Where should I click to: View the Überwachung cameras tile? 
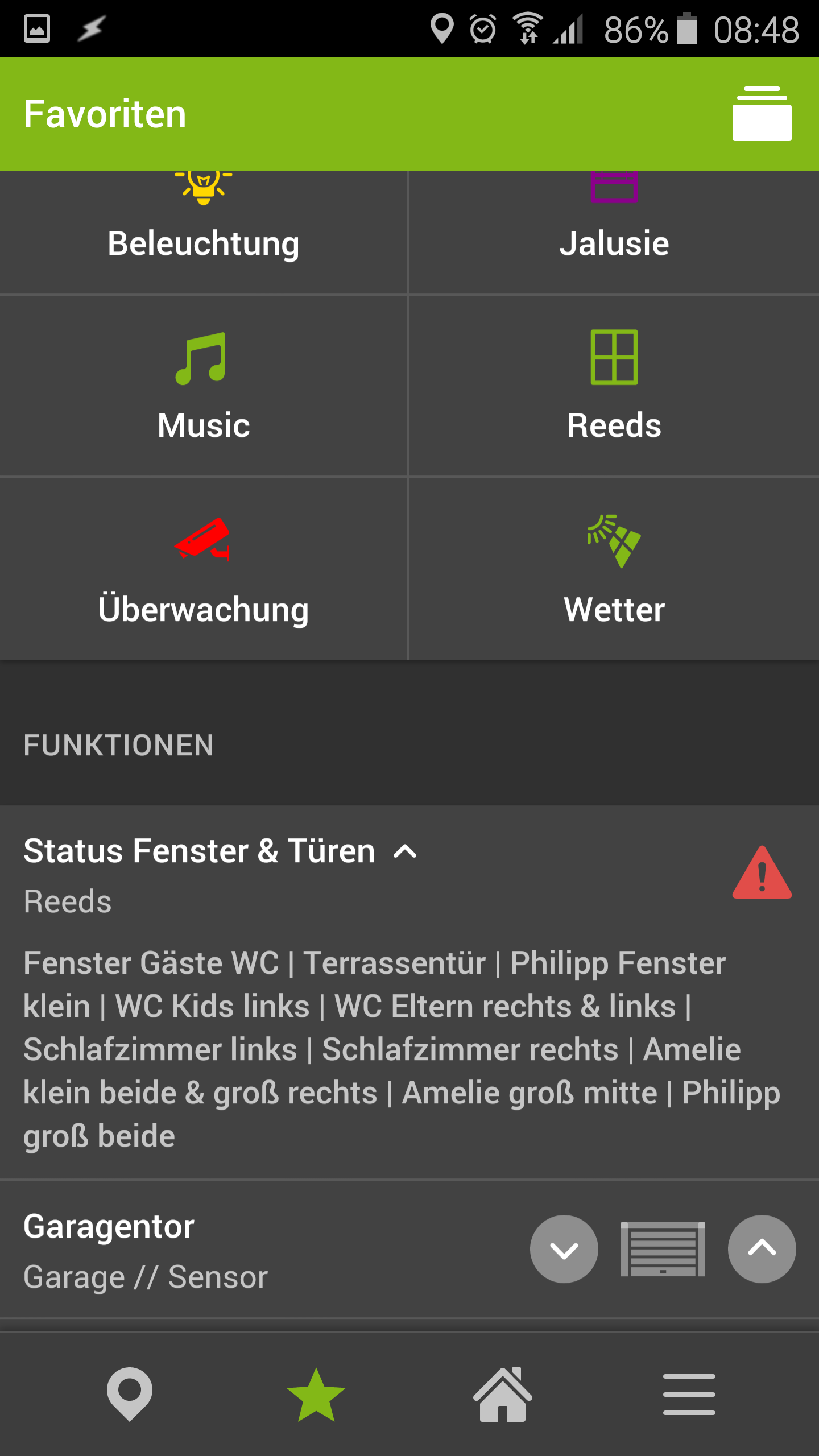tap(204, 569)
